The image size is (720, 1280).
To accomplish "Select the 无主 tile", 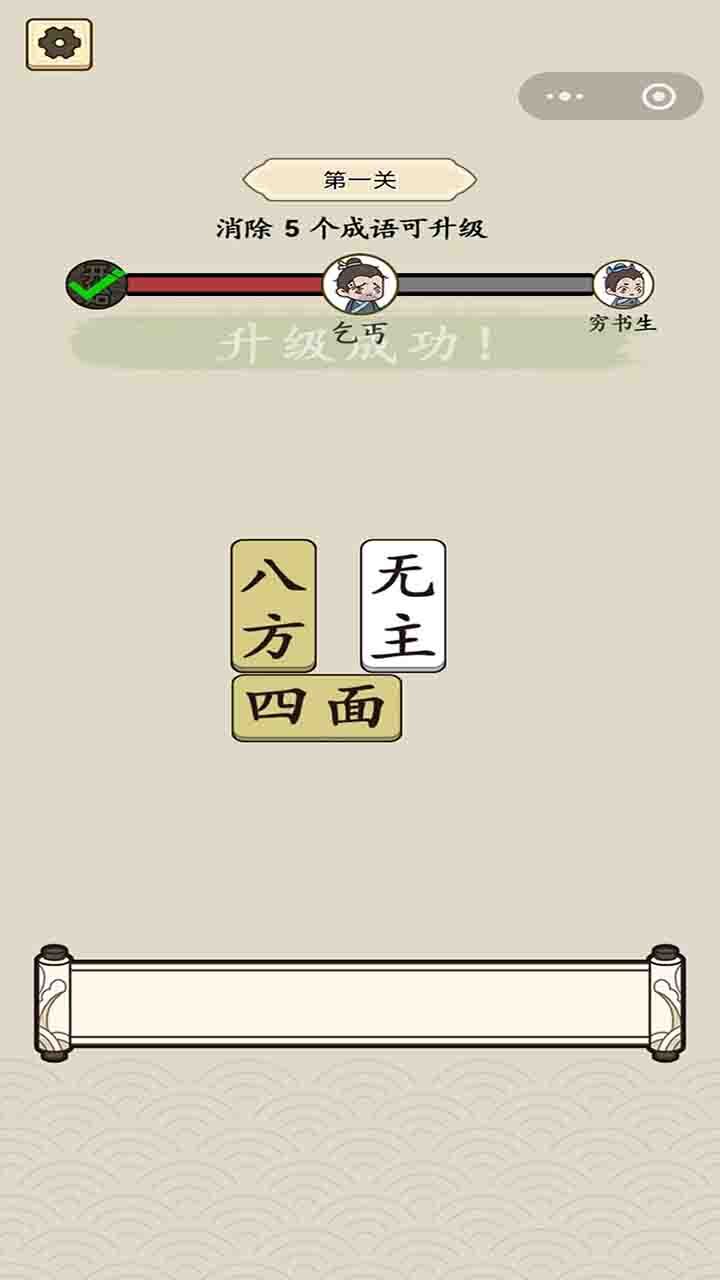I will (x=403, y=605).
